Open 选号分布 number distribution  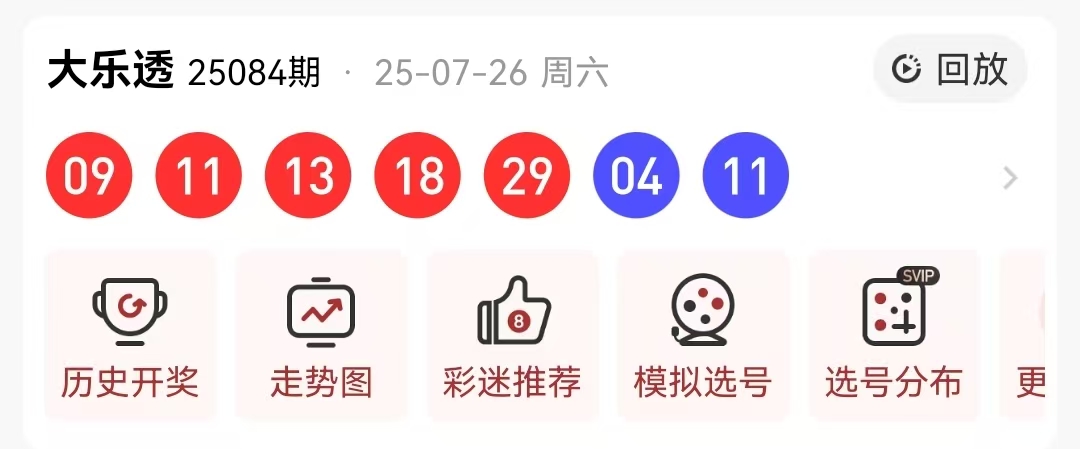pyautogui.click(x=893, y=336)
